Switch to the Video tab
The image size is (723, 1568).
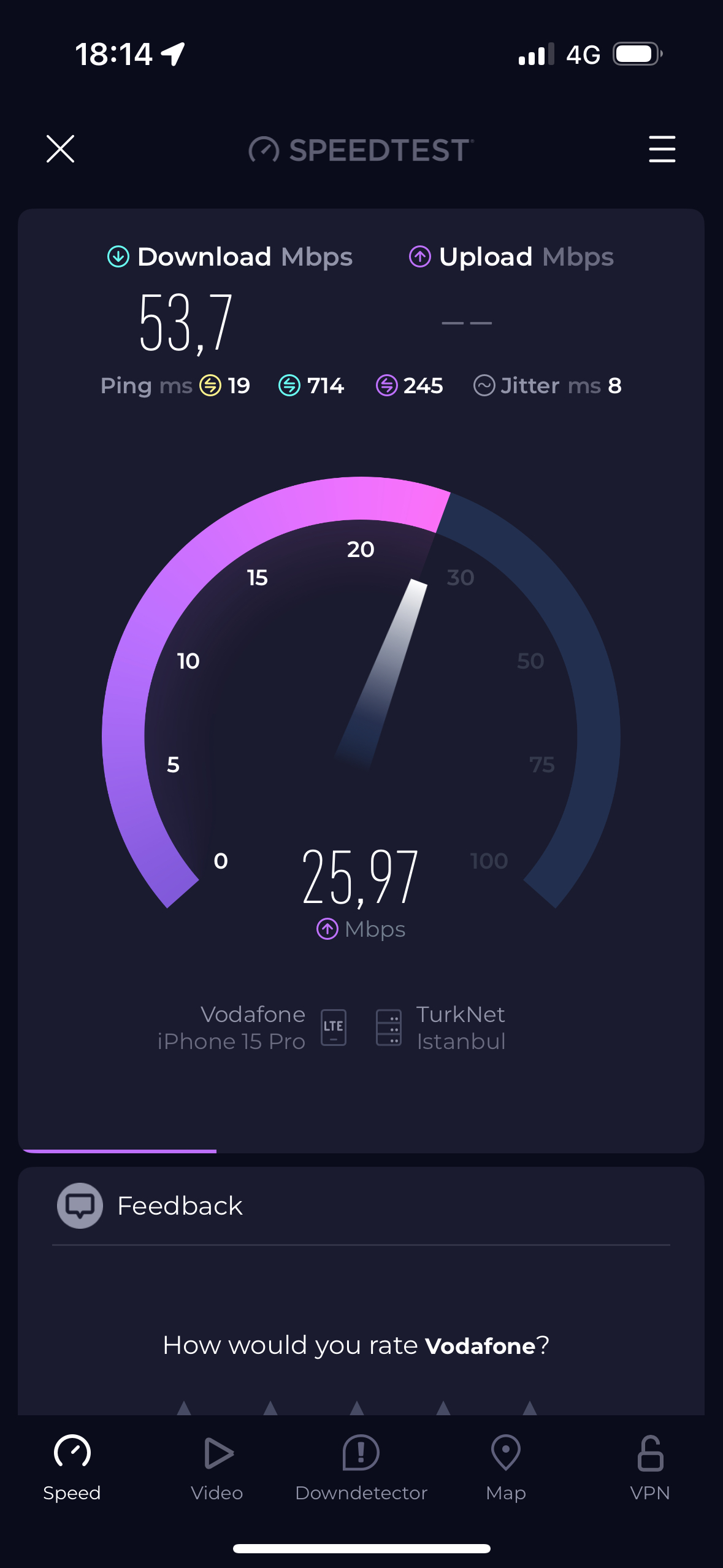tap(217, 1468)
